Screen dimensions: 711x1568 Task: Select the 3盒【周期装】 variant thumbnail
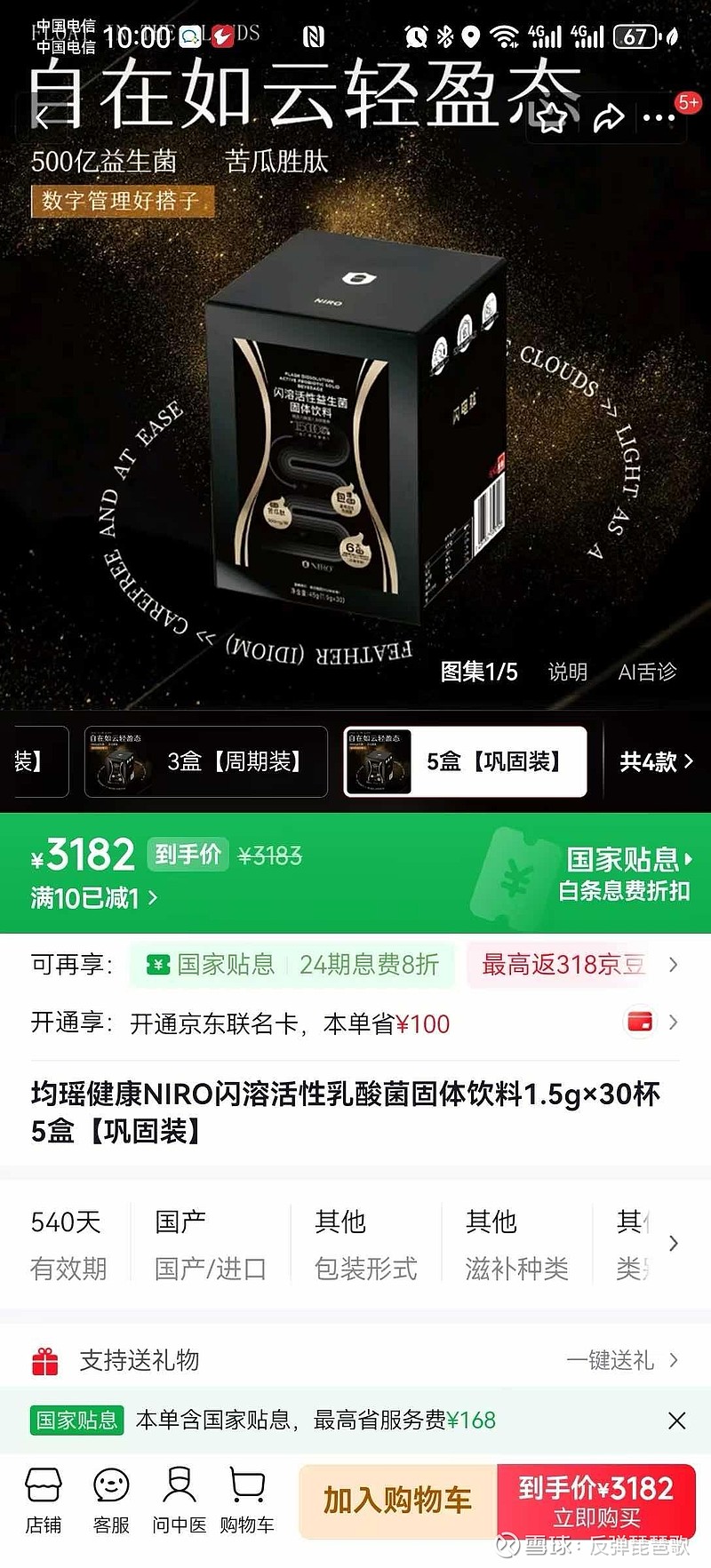tap(204, 762)
